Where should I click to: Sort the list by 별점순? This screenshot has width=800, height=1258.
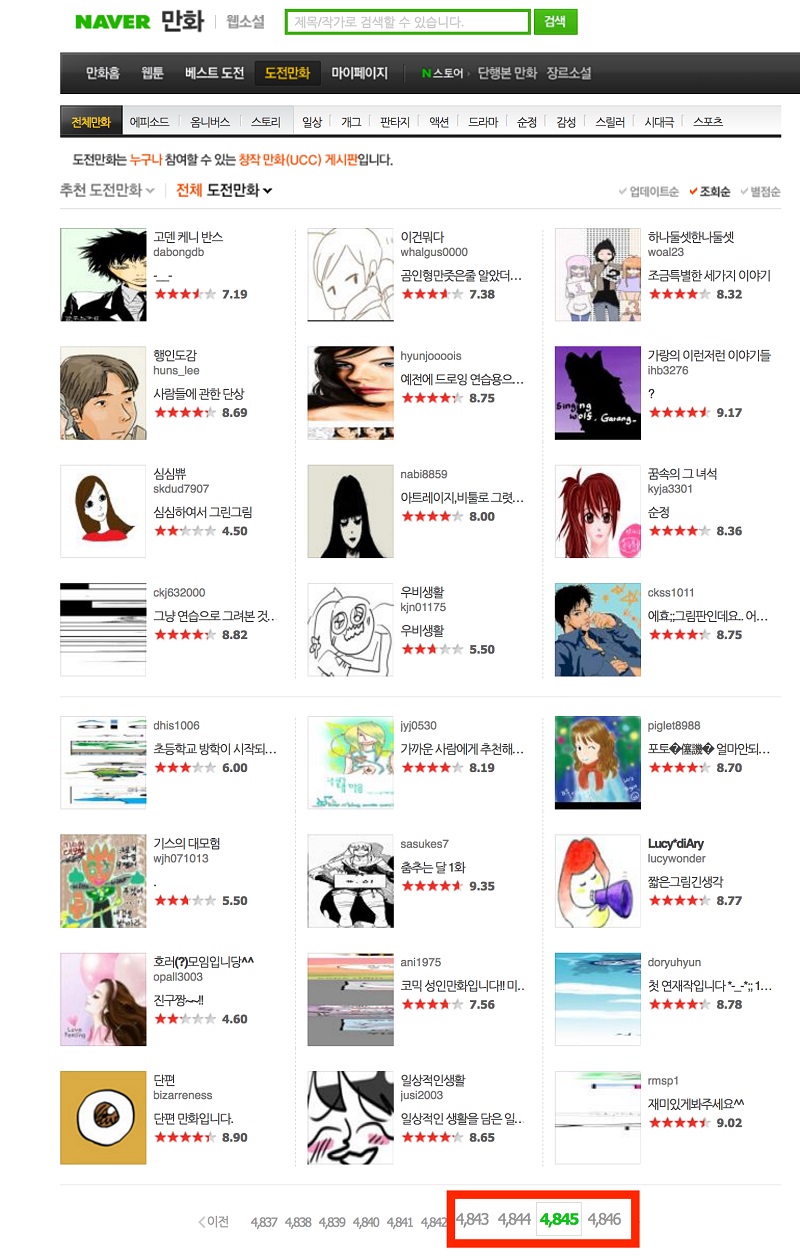click(764, 192)
